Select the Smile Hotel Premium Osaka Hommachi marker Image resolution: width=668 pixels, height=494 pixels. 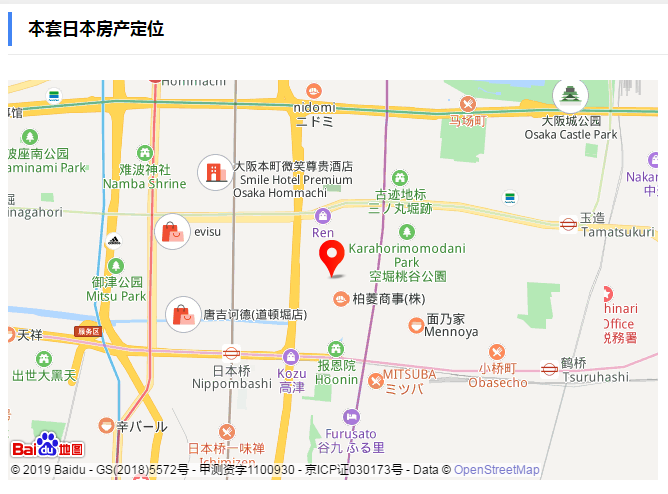215,172
